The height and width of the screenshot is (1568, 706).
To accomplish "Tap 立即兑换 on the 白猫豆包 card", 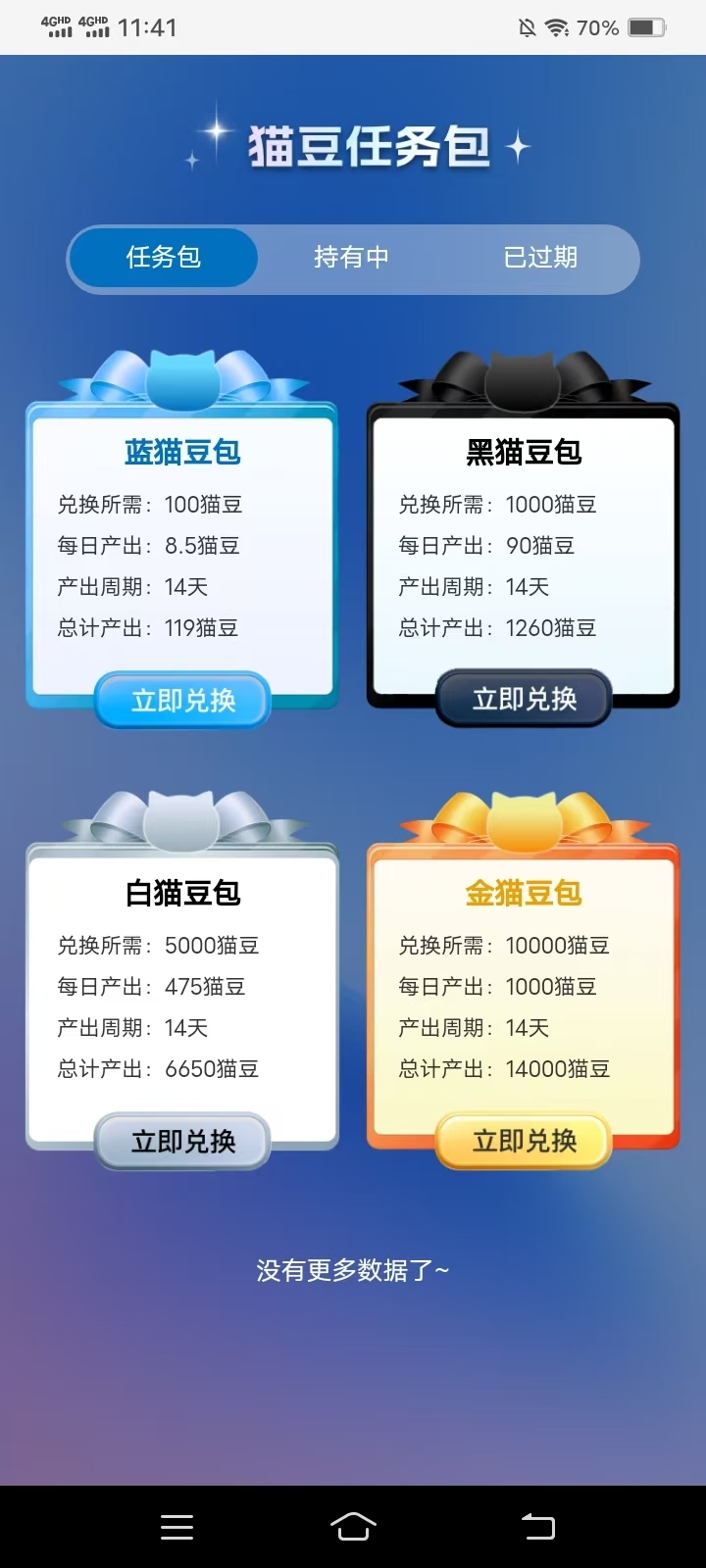I will 182,1141.
